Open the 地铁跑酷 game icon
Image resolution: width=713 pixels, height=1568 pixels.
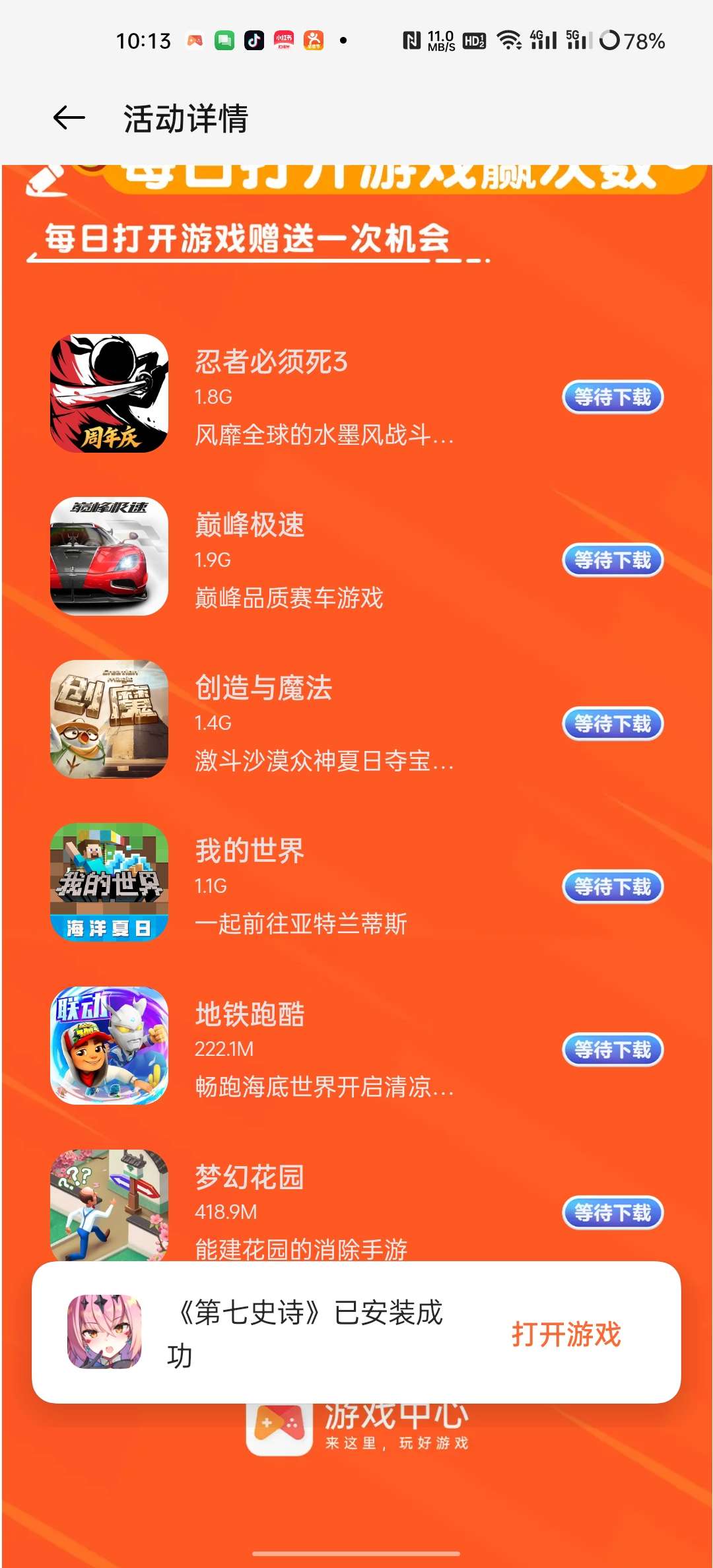(x=110, y=1045)
